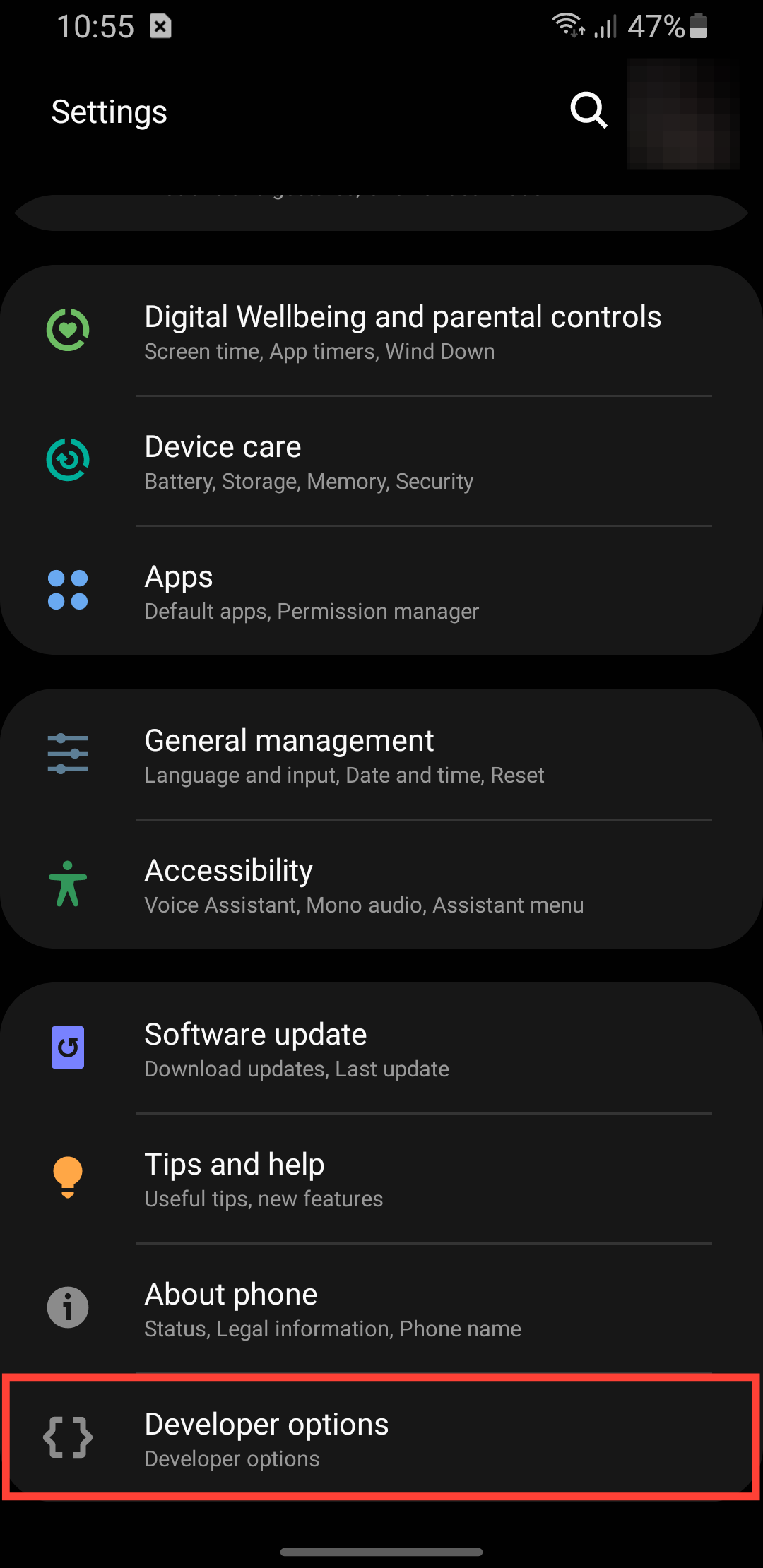763x1568 pixels.
Task: View Tips and help
Action: (x=381, y=1179)
